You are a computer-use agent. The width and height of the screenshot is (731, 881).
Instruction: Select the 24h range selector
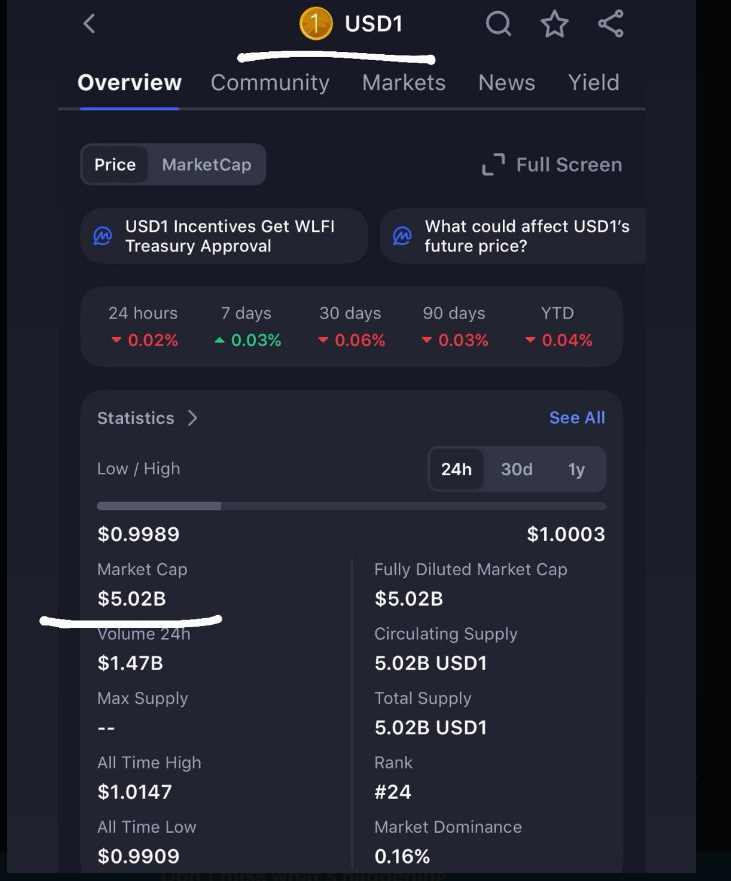click(456, 468)
